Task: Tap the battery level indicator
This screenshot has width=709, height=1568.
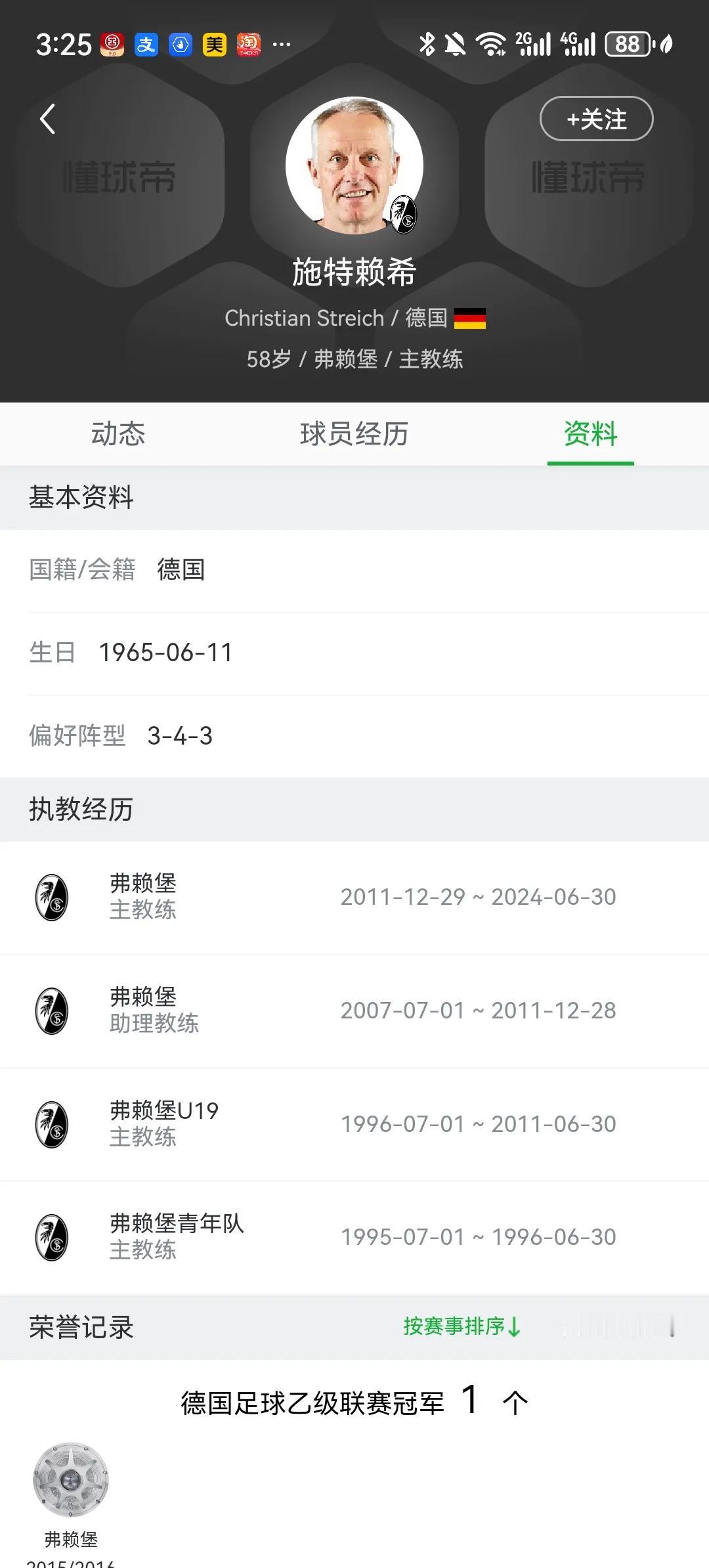Action: pos(628,44)
